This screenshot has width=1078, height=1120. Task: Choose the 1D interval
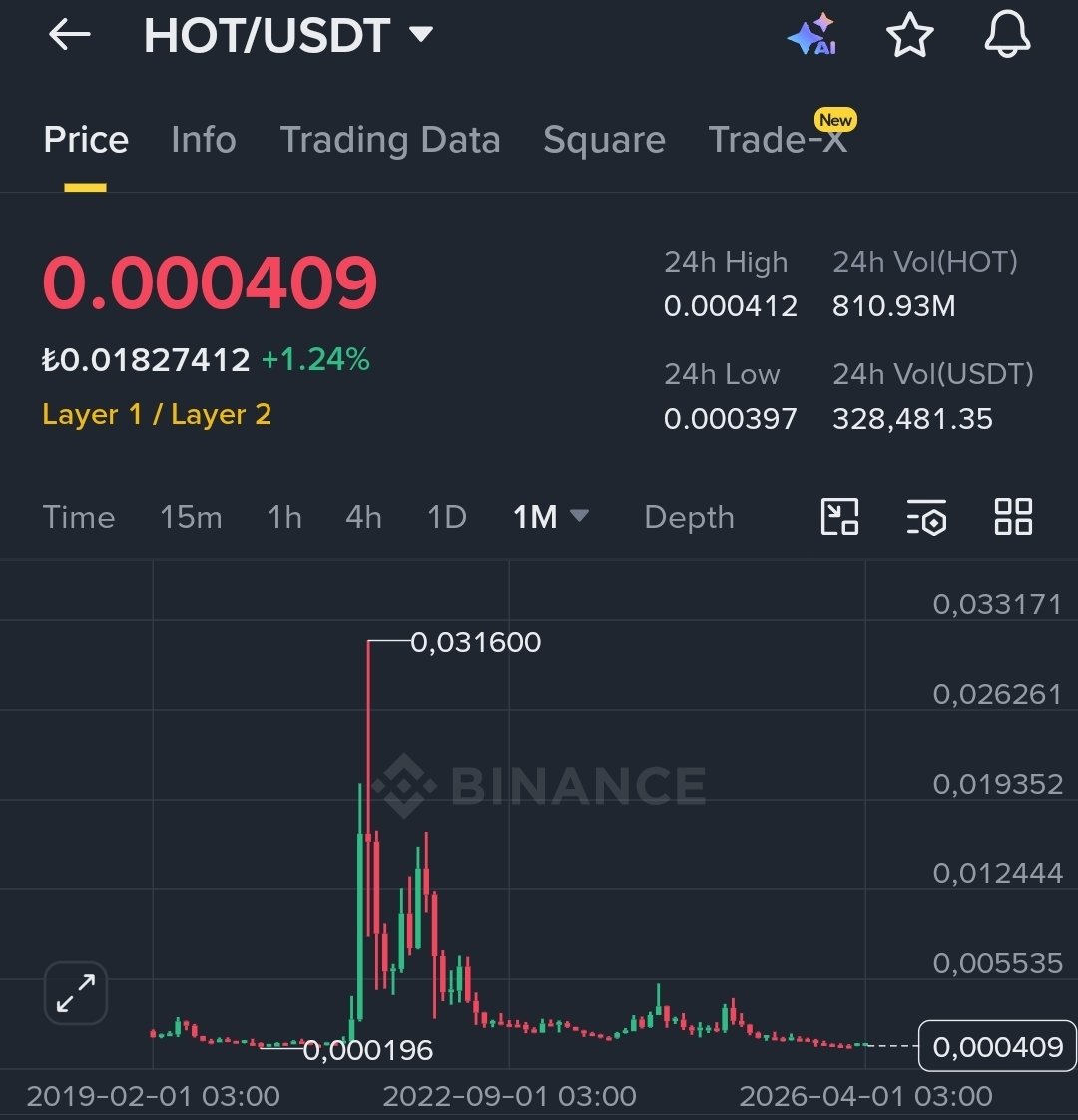(446, 517)
